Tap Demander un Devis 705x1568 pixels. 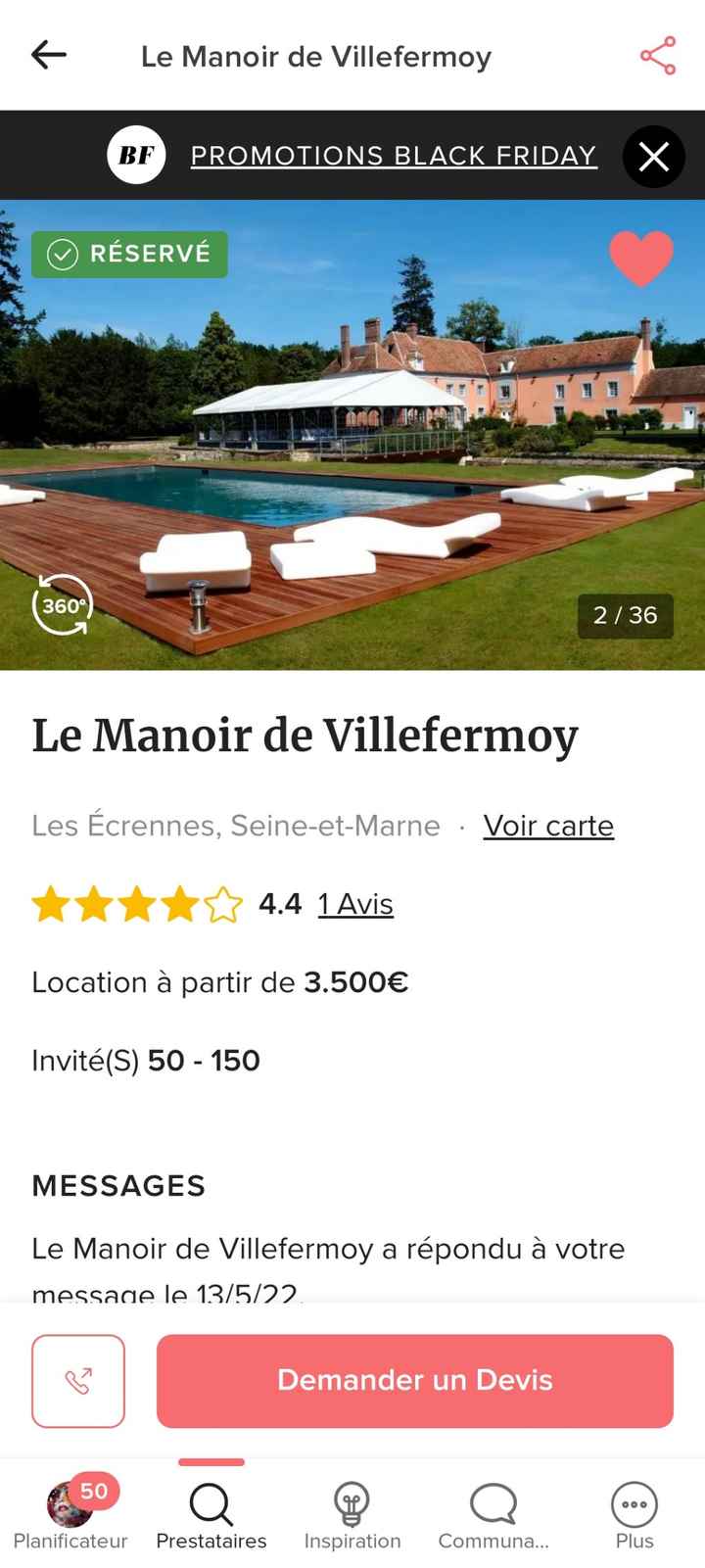[415, 1380]
